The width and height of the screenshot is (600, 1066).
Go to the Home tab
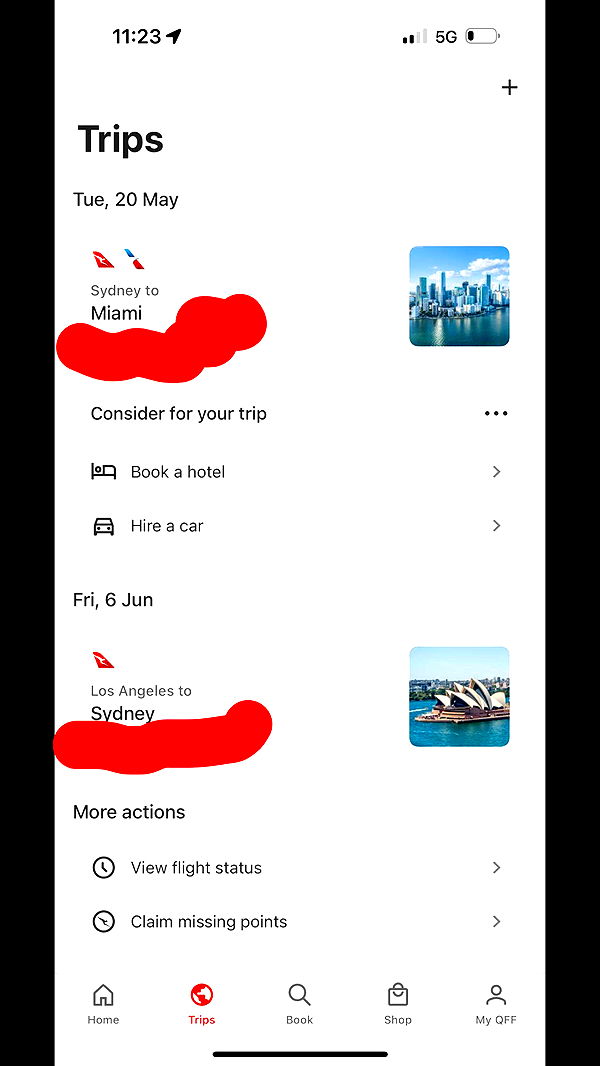[103, 1004]
